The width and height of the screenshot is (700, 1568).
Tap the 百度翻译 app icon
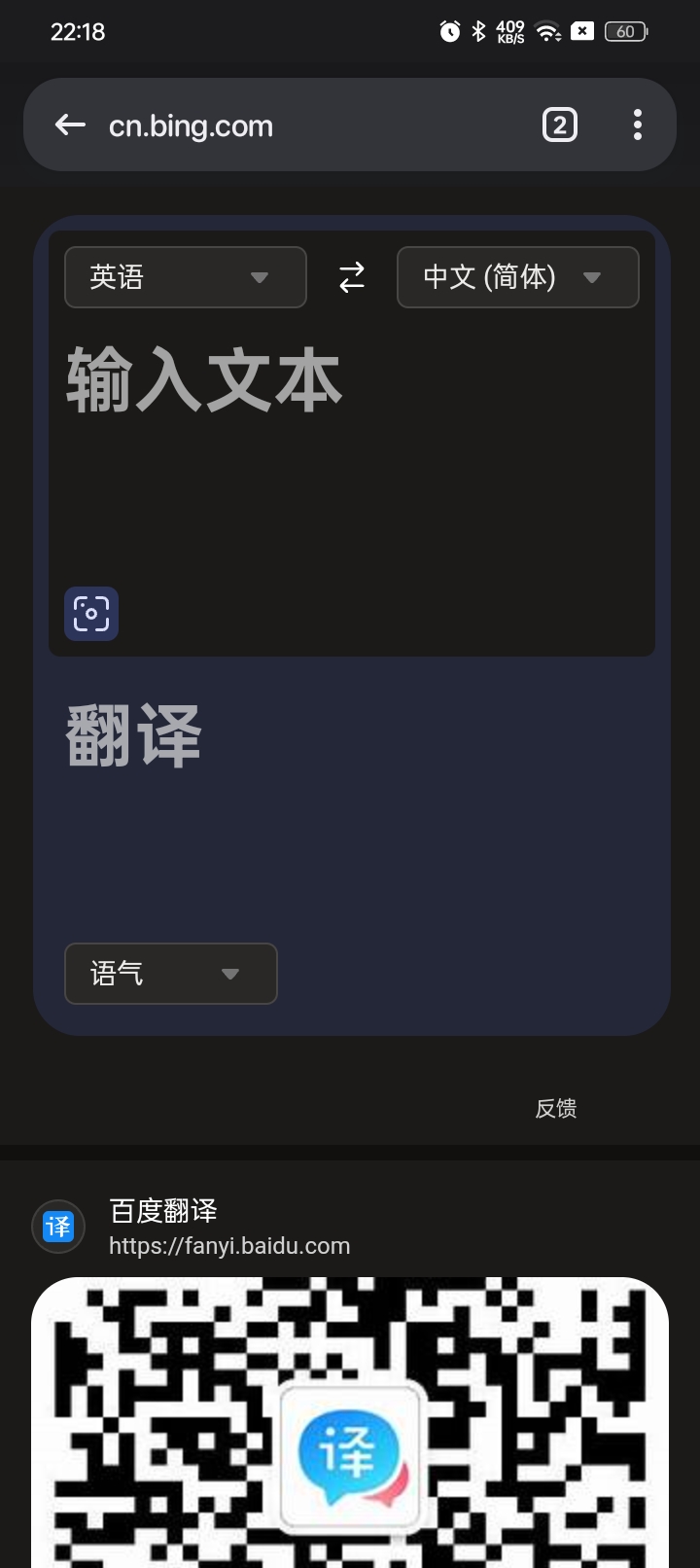coord(57,1227)
